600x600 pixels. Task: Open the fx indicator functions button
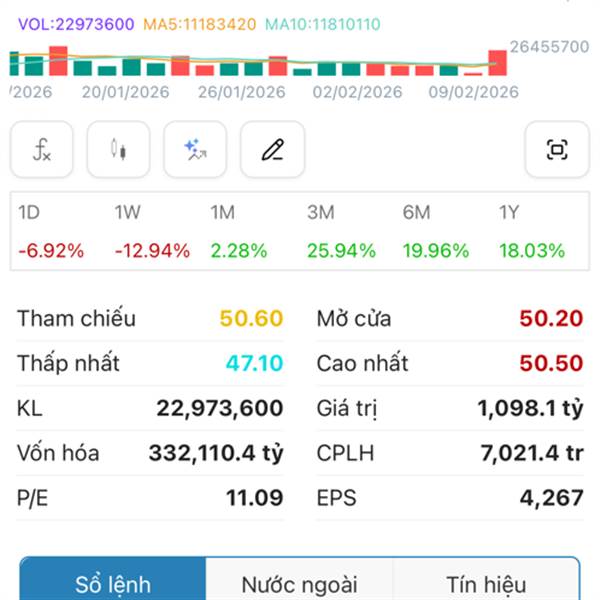(42, 150)
